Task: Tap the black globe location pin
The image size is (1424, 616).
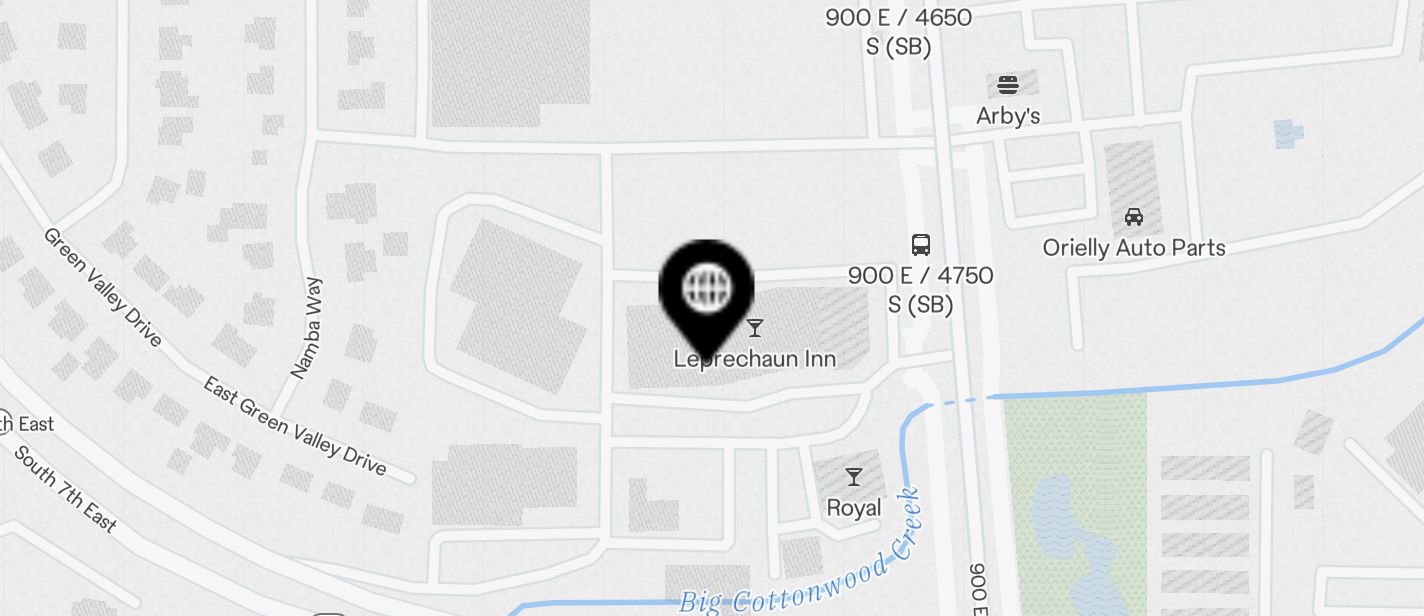Action: 706,289
